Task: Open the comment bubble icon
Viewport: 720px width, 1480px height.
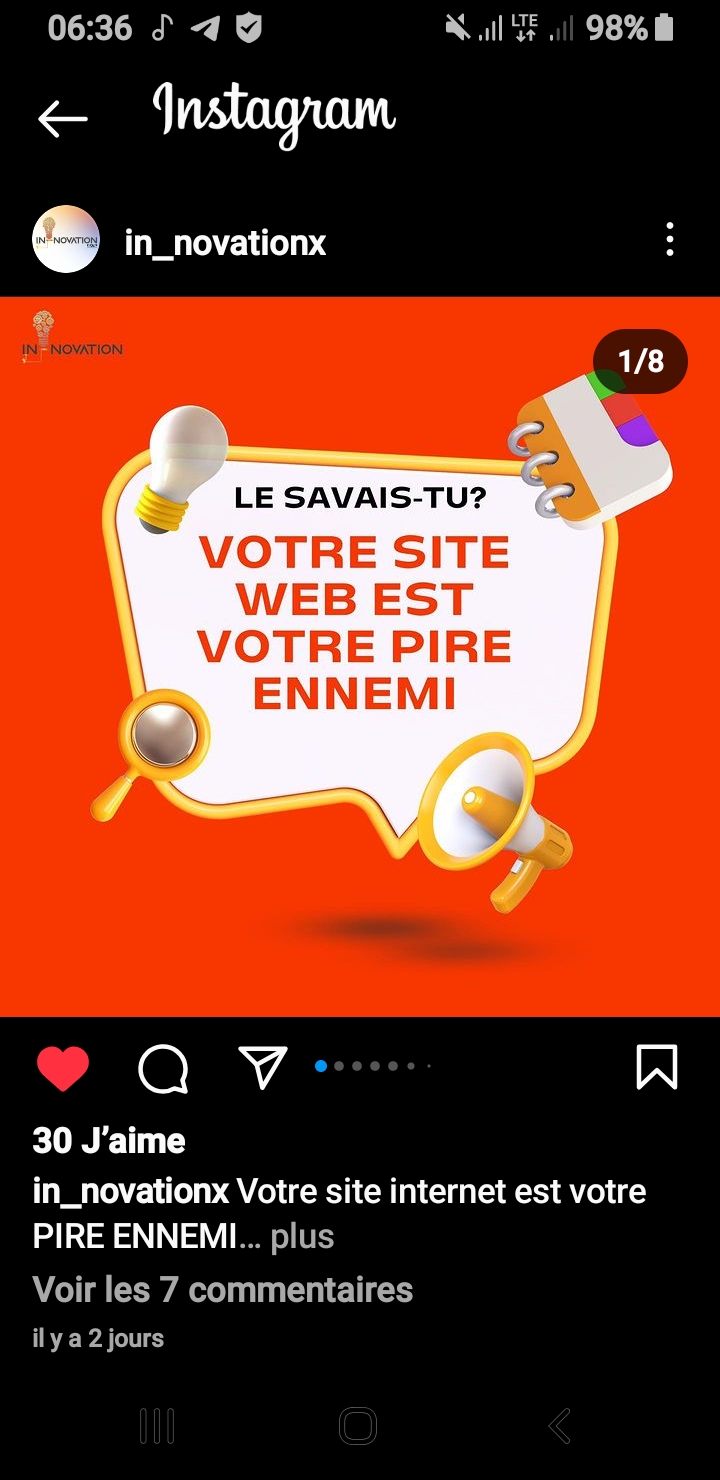Action: 163,1069
